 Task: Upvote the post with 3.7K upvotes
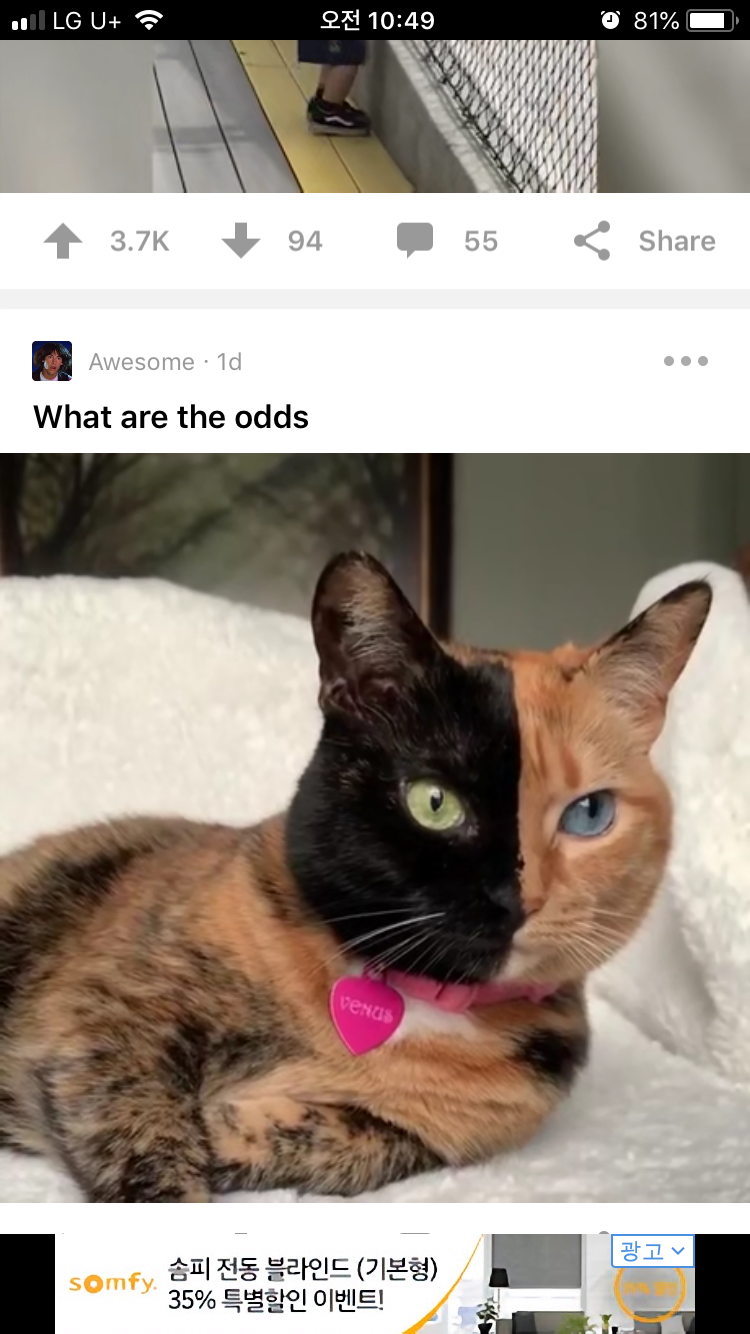(63, 241)
